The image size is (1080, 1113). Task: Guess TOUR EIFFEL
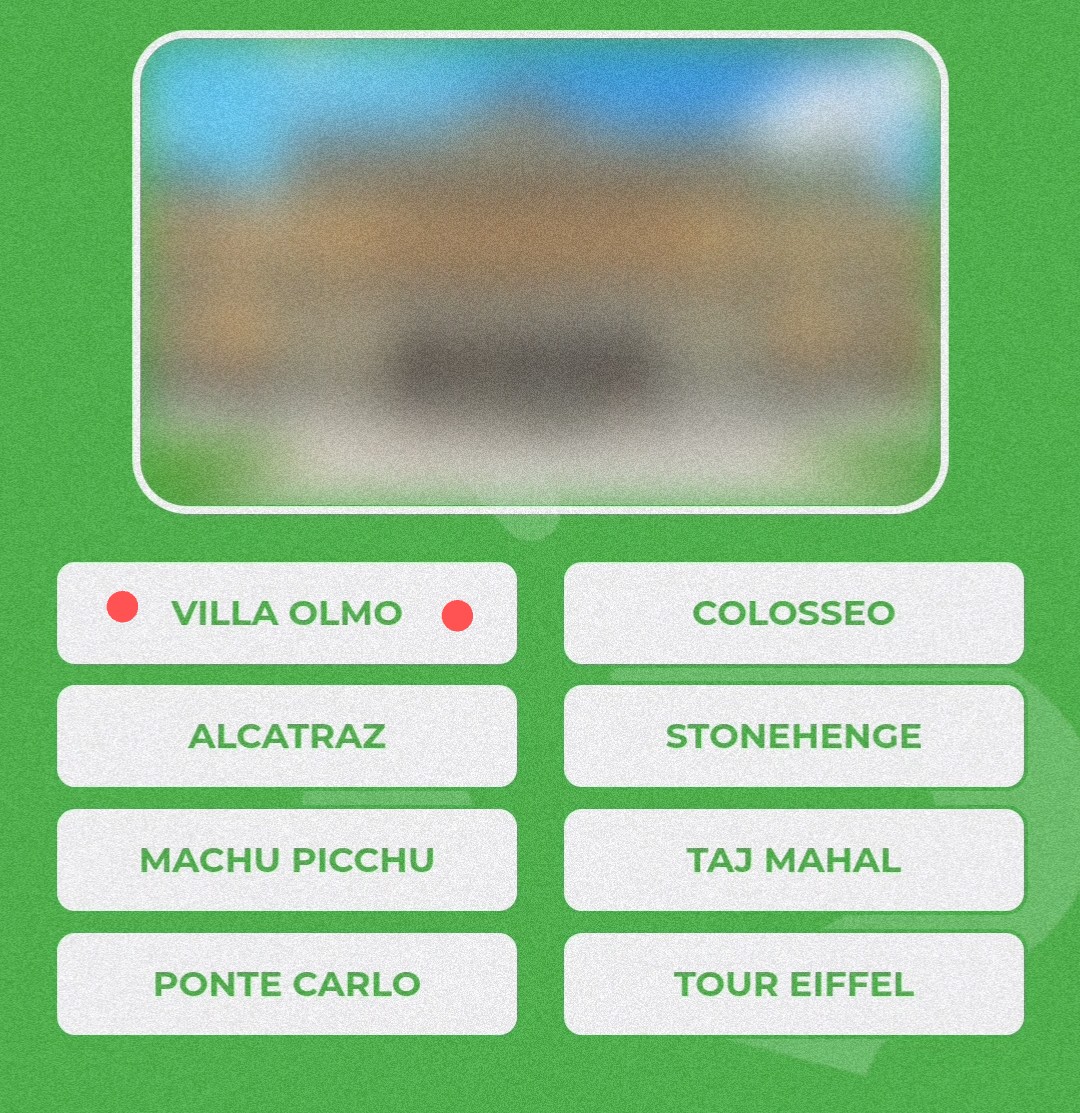pos(793,984)
